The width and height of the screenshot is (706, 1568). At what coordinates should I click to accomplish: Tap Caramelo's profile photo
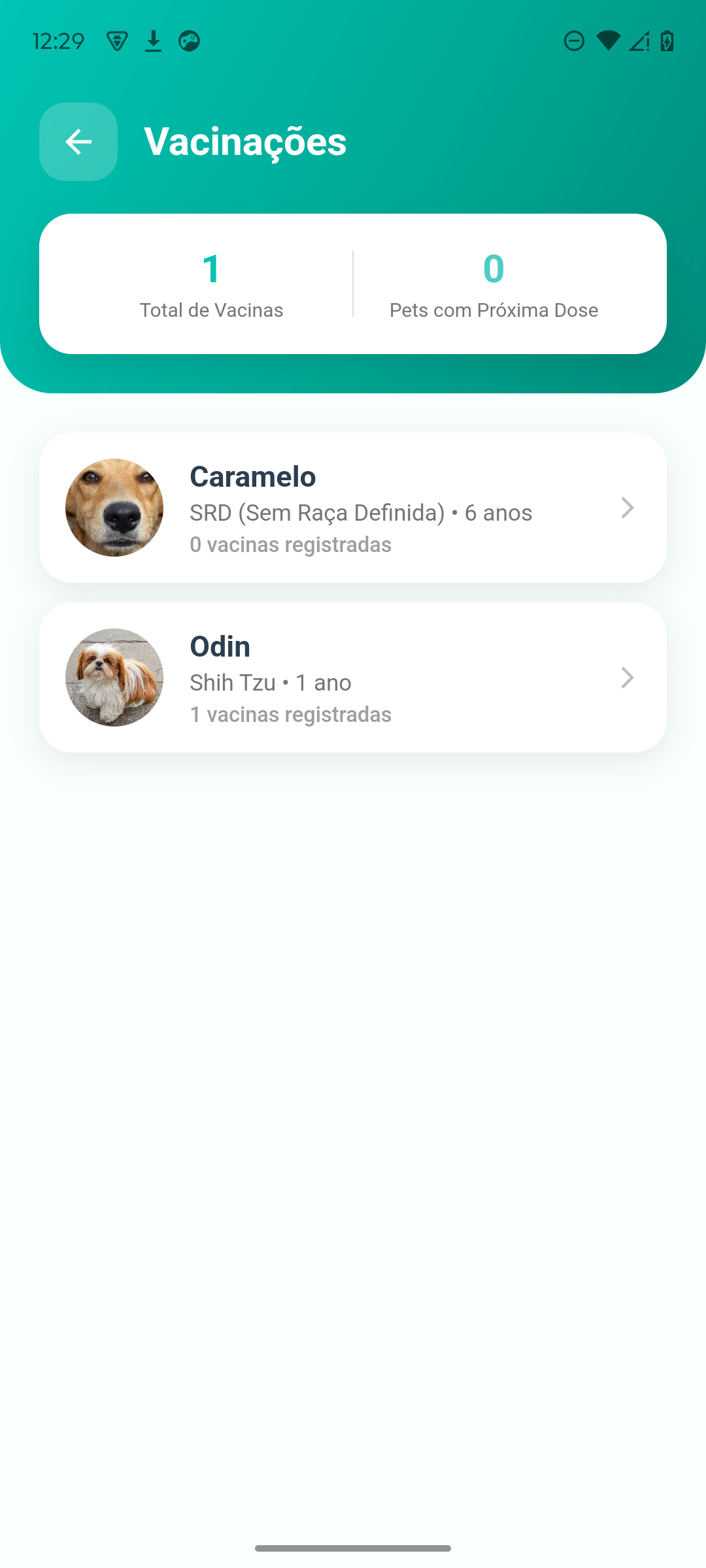click(113, 508)
